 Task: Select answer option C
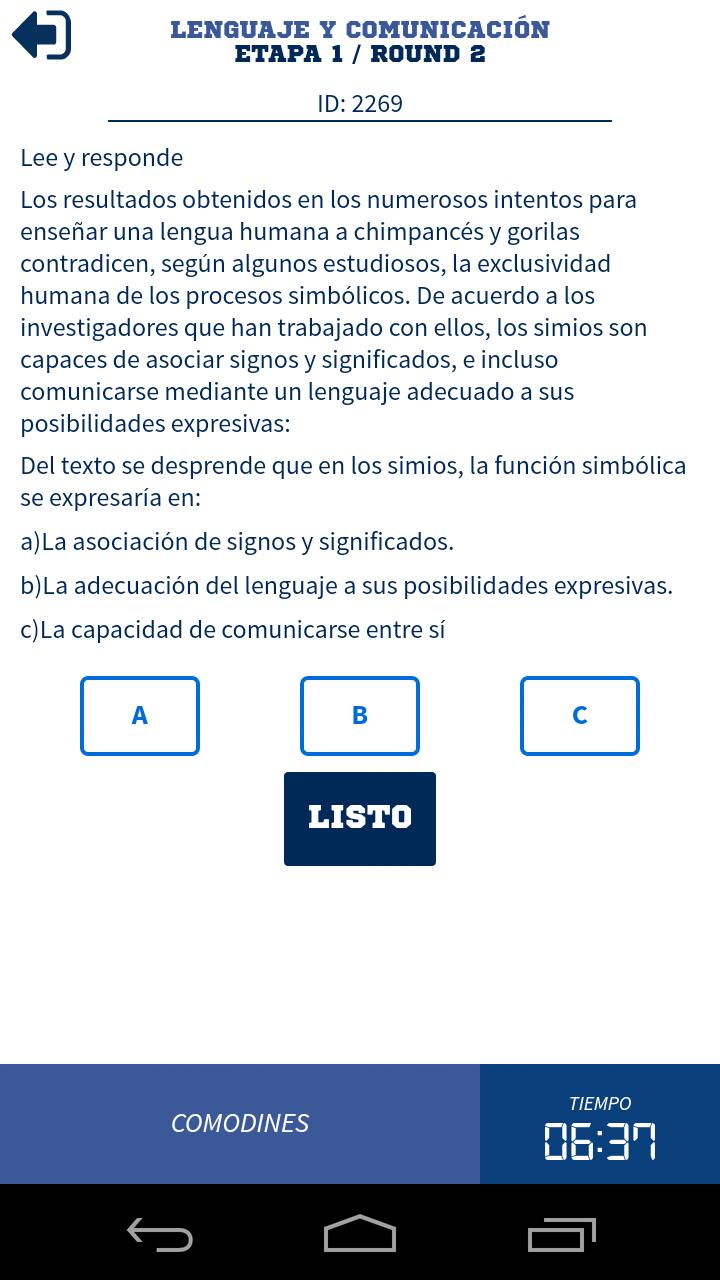[x=580, y=715]
